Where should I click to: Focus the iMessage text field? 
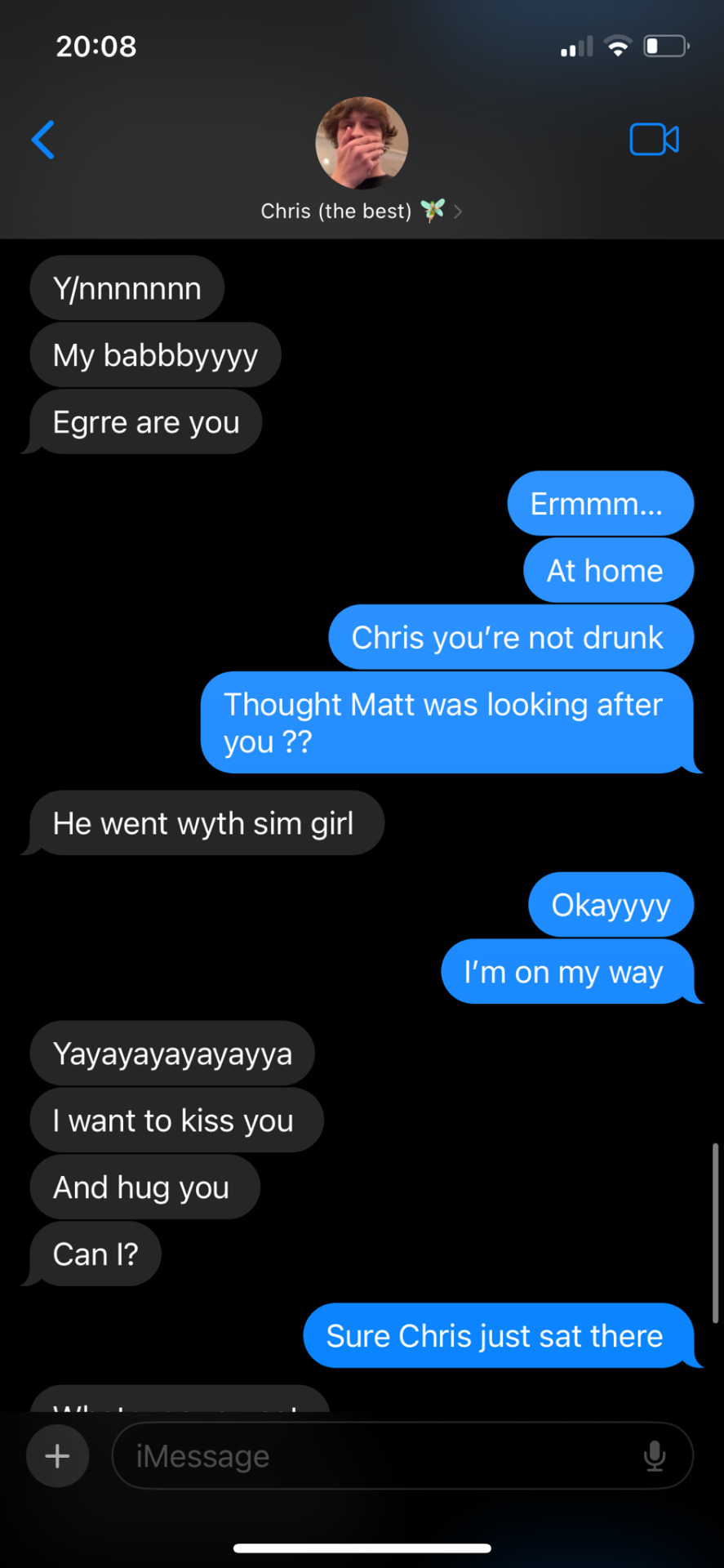click(x=375, y=1456)
